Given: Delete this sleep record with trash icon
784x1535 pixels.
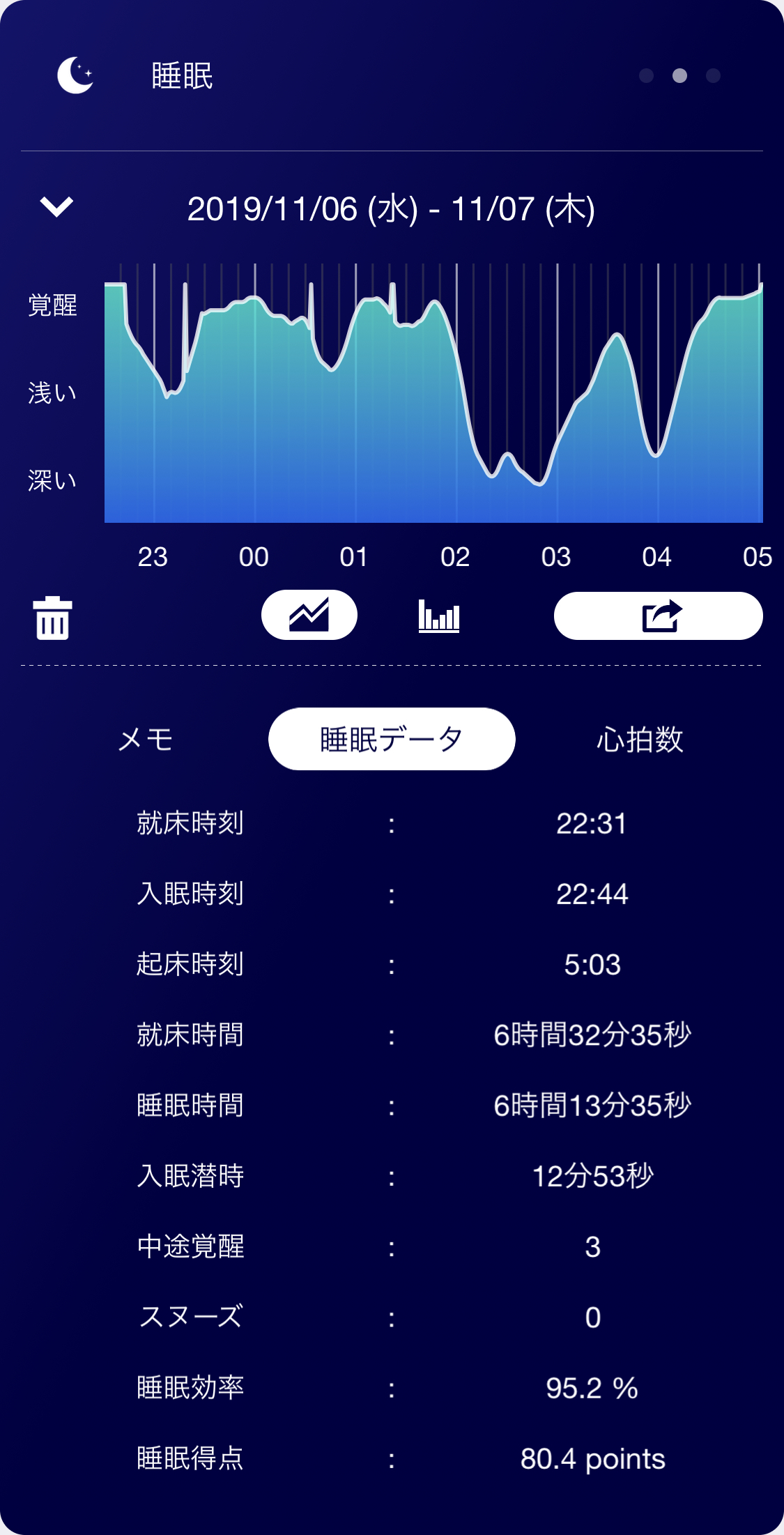Looking at the screenshot, I should click(53, 618).
